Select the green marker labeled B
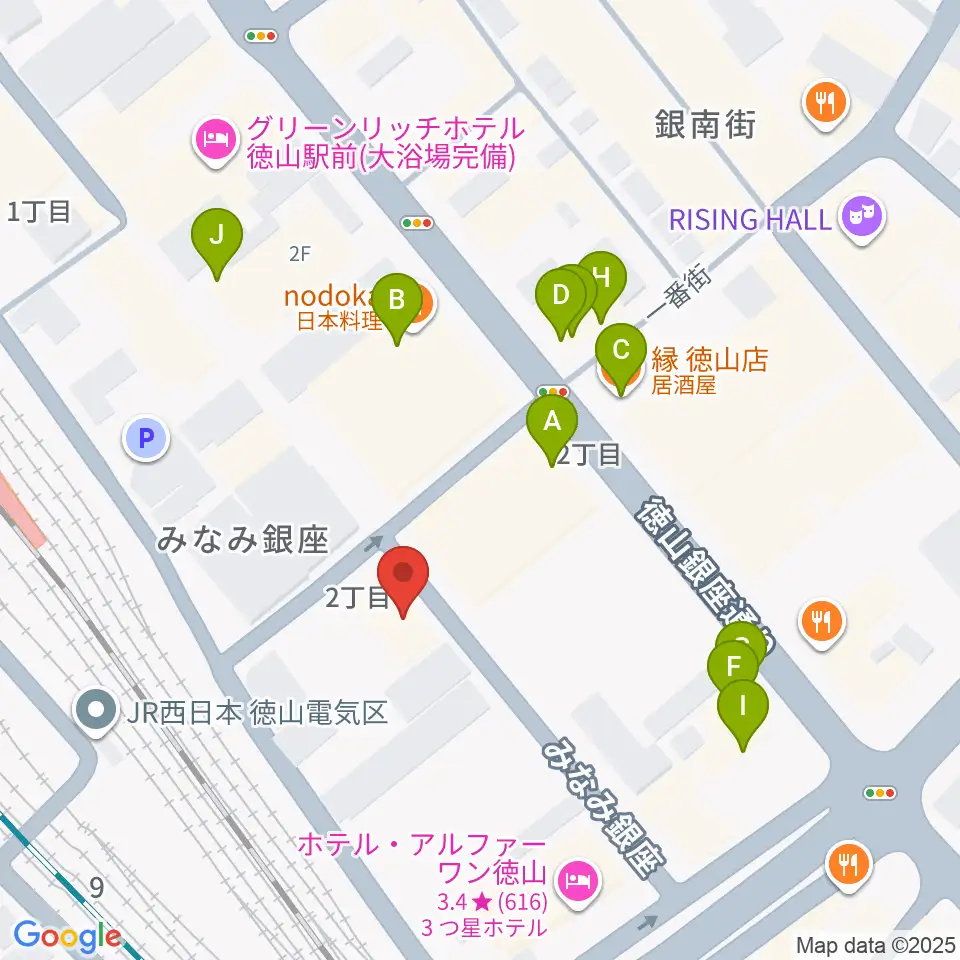Screen dimensions: 960x960 click(x=396, y=300)
